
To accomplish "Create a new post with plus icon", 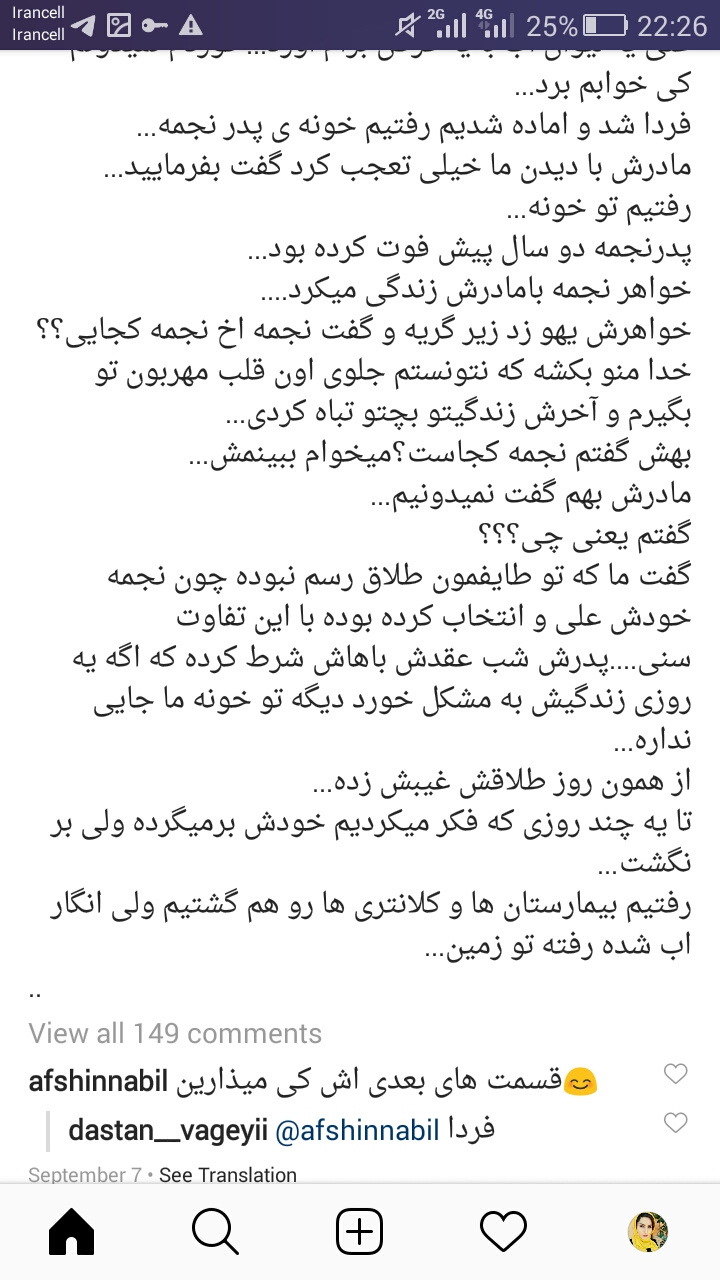I will click(360, 1231).
